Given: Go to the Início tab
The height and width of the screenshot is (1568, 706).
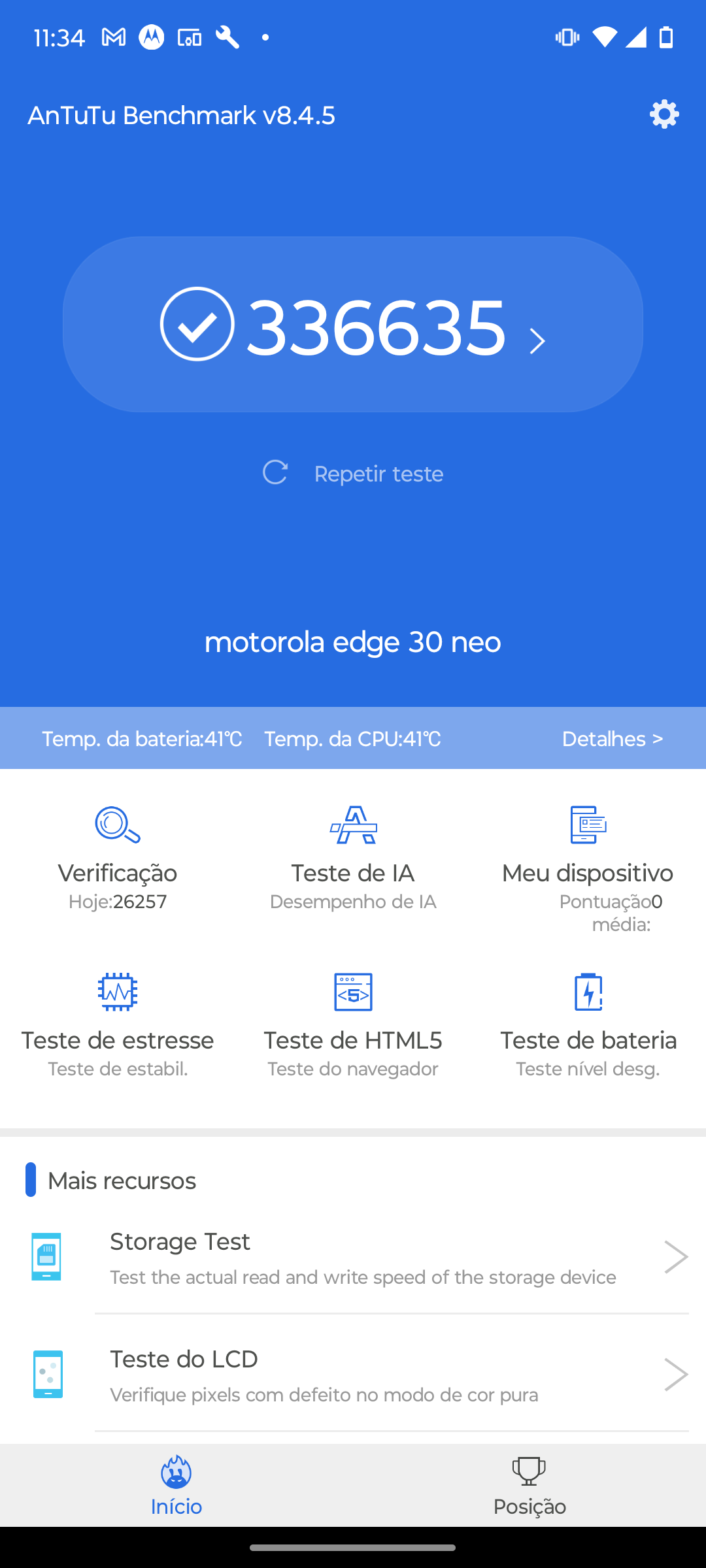Looking at the screenshot, I should [176, 1486].
